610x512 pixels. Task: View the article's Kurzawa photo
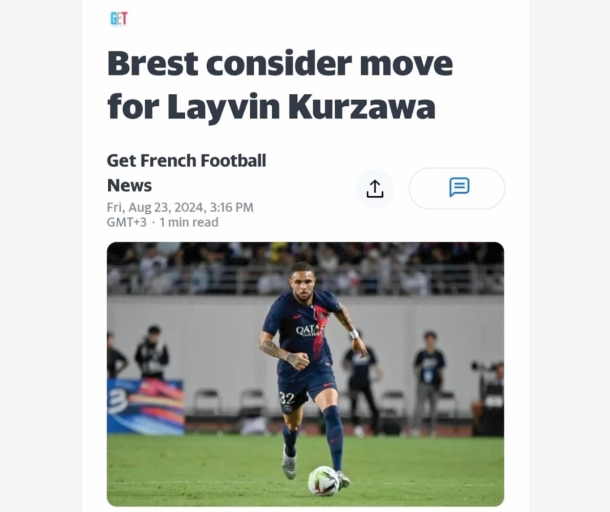(305, 373)
